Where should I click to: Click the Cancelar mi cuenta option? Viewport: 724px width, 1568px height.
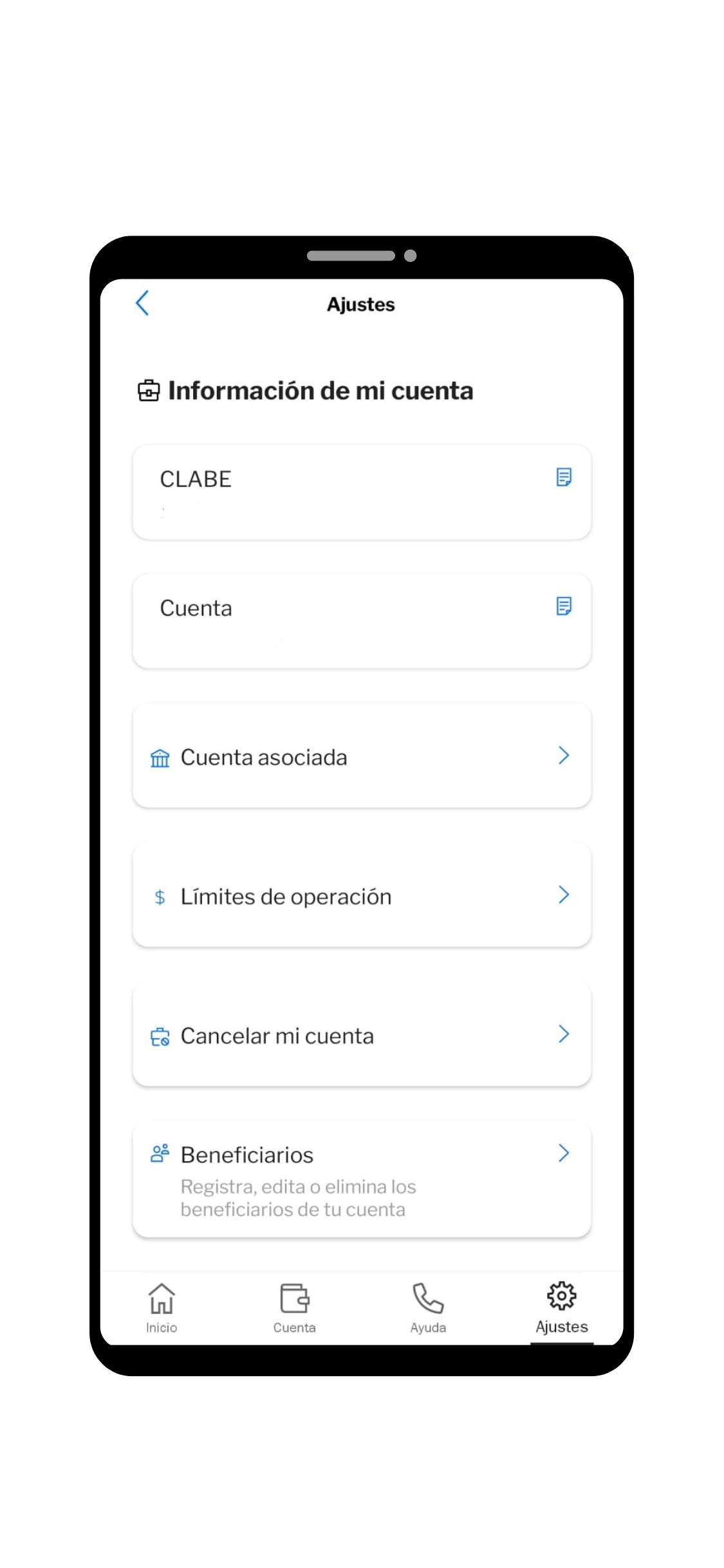point(361,1035)
